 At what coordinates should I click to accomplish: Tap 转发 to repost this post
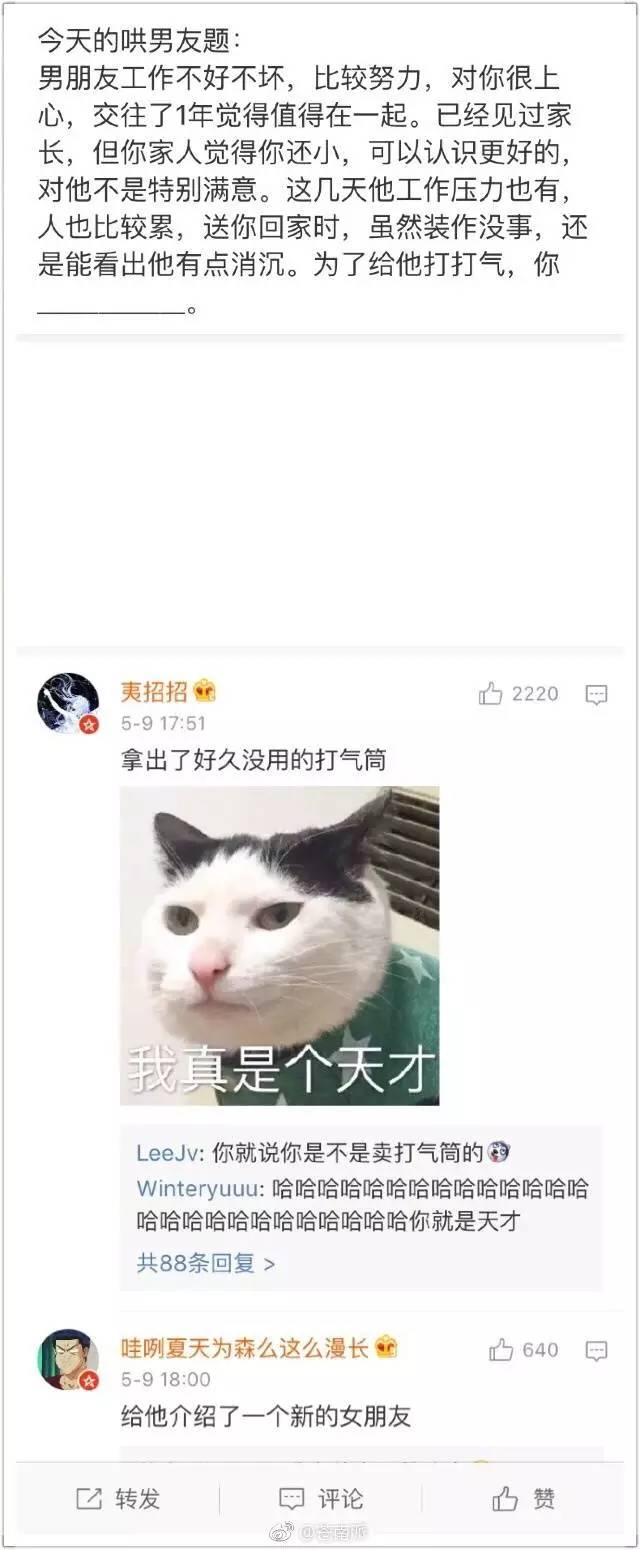[x=118, y=1498]
